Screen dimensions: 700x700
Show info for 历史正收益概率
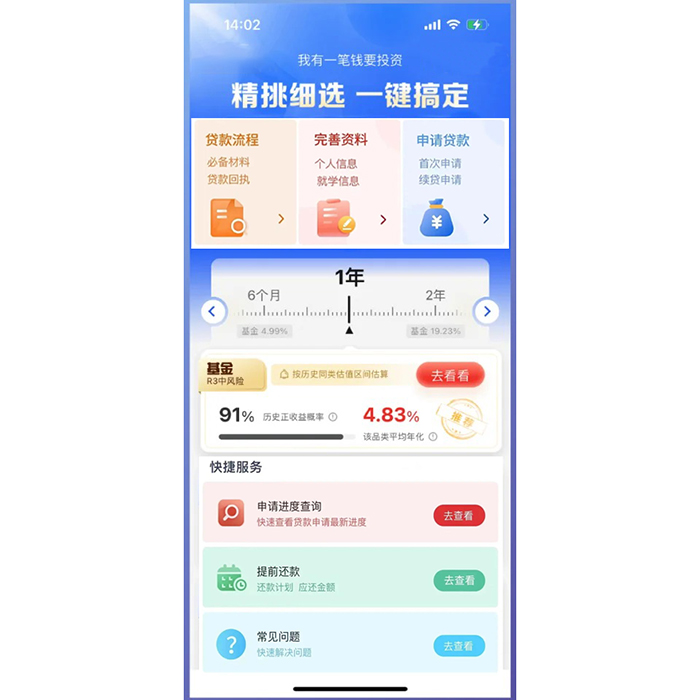pos(333,417)
